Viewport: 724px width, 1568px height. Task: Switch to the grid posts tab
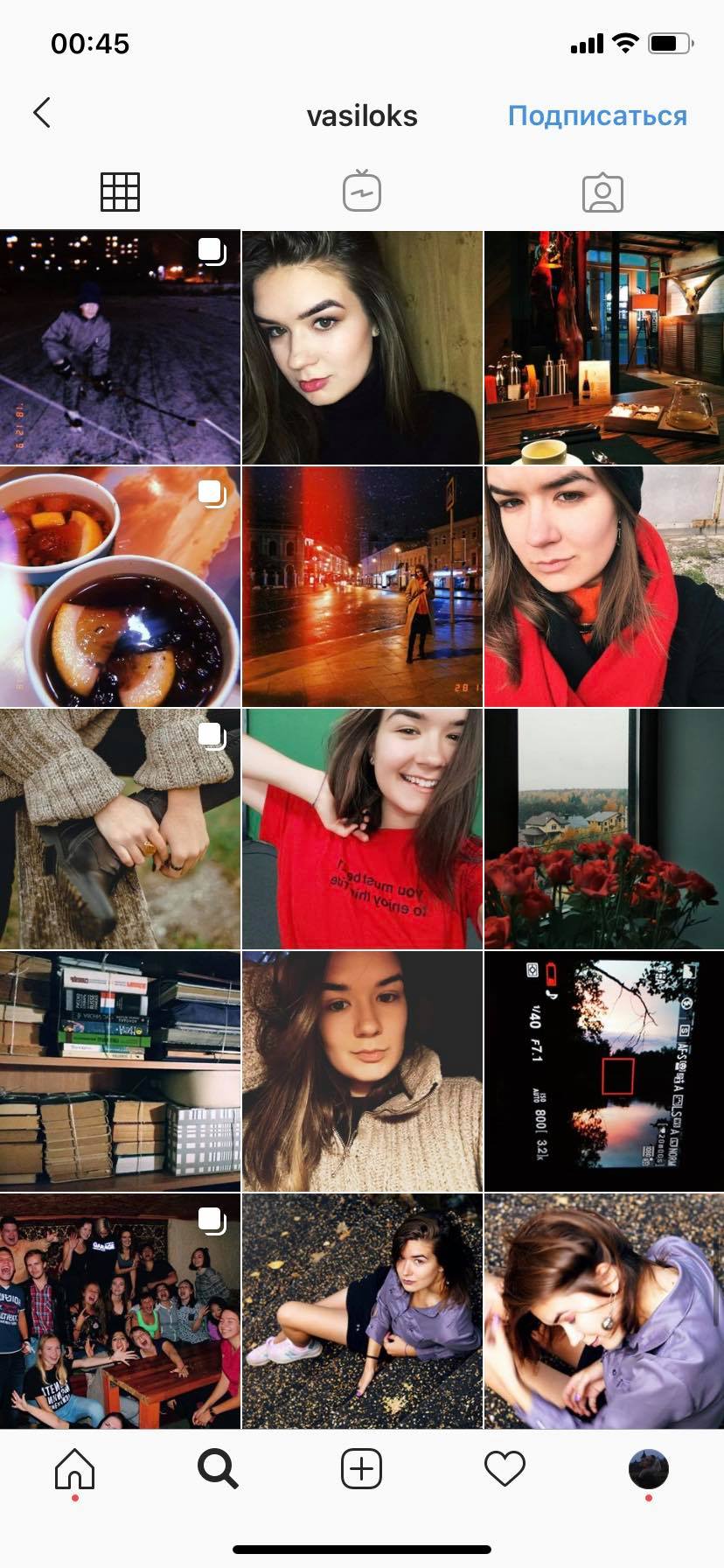pyautogui.click(x=120, y=192)
